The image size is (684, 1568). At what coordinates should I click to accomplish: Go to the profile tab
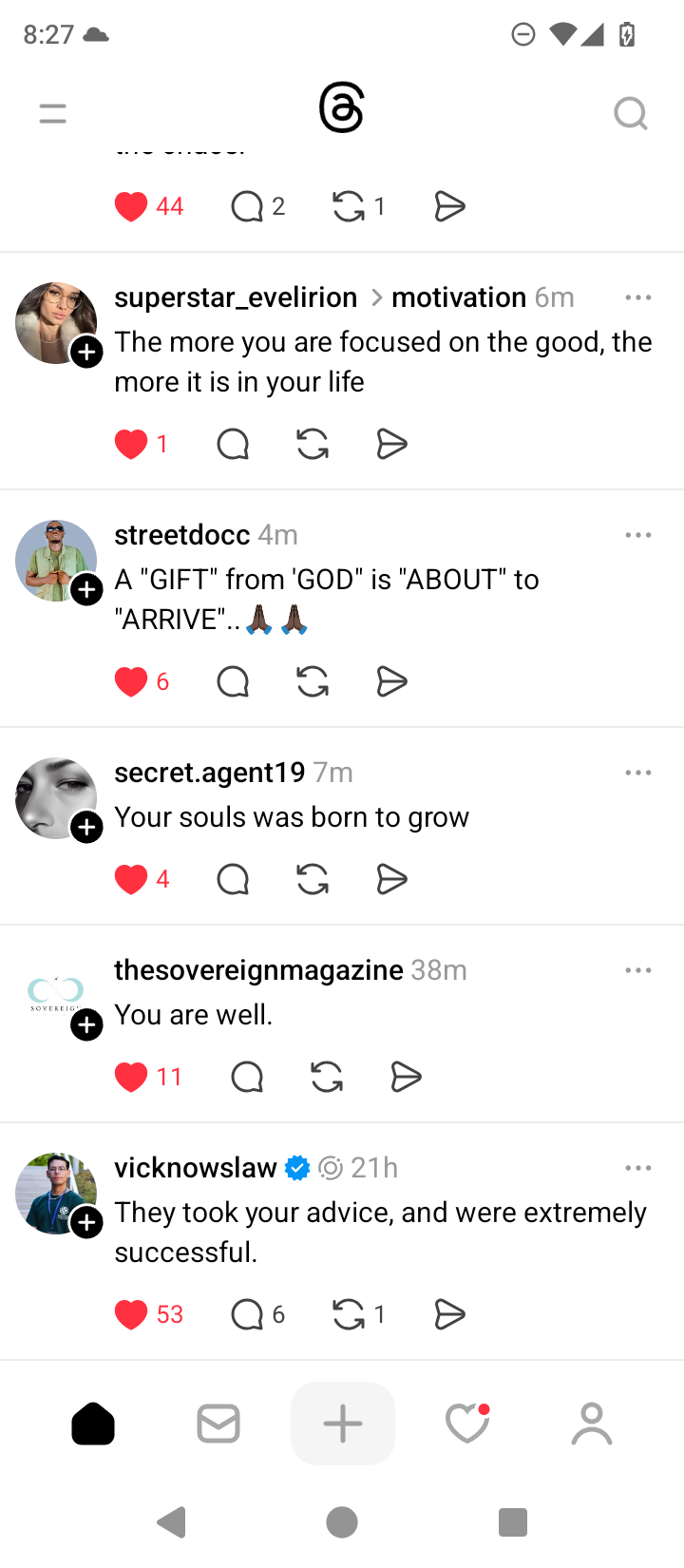592,1424
